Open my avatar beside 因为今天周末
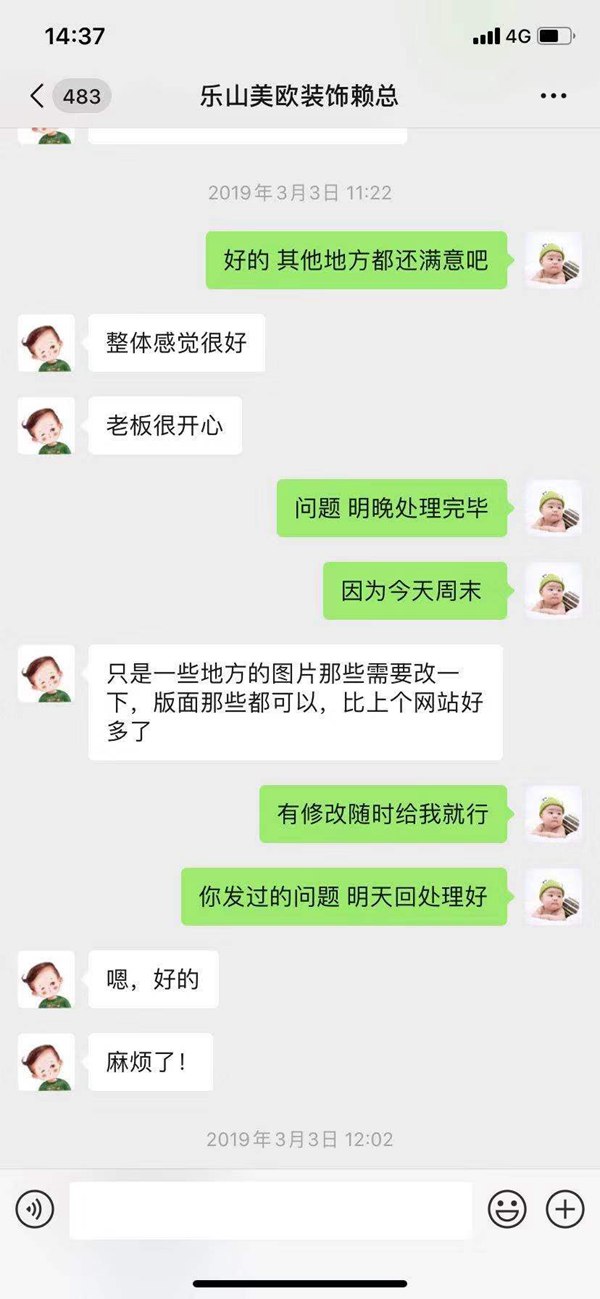 coord(554,591)
